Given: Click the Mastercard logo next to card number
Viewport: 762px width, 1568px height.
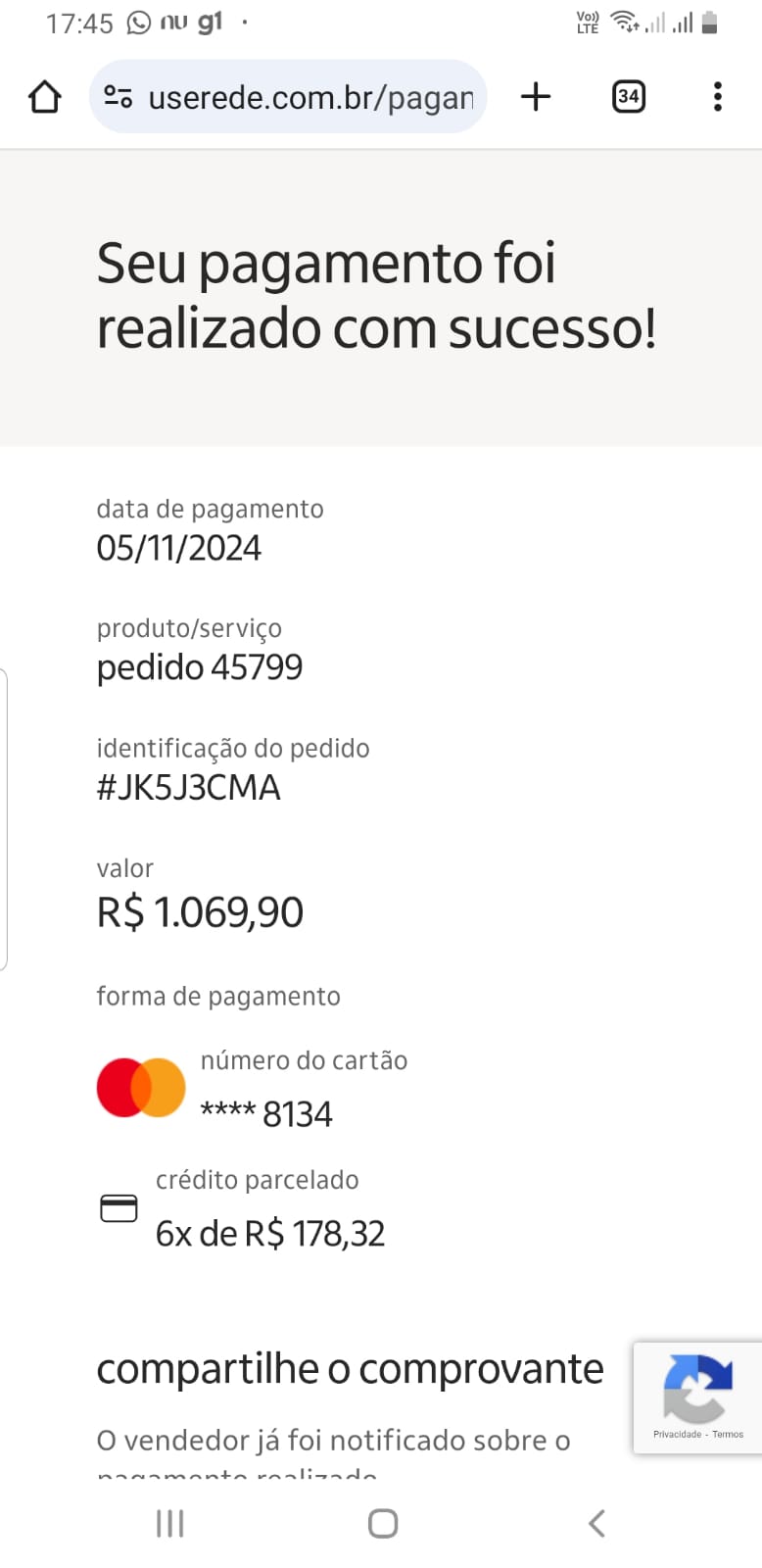Looking at the screenshot, I should pos(140,1087).
